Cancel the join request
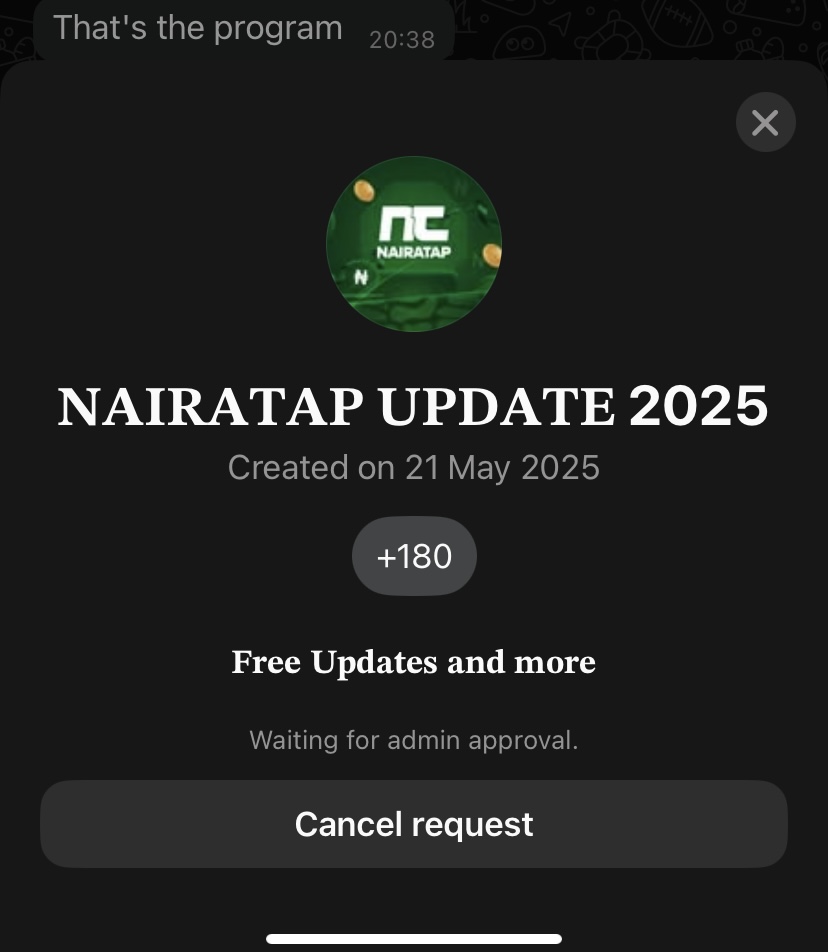Screen dimensions: 828x952 click(414, 824)
